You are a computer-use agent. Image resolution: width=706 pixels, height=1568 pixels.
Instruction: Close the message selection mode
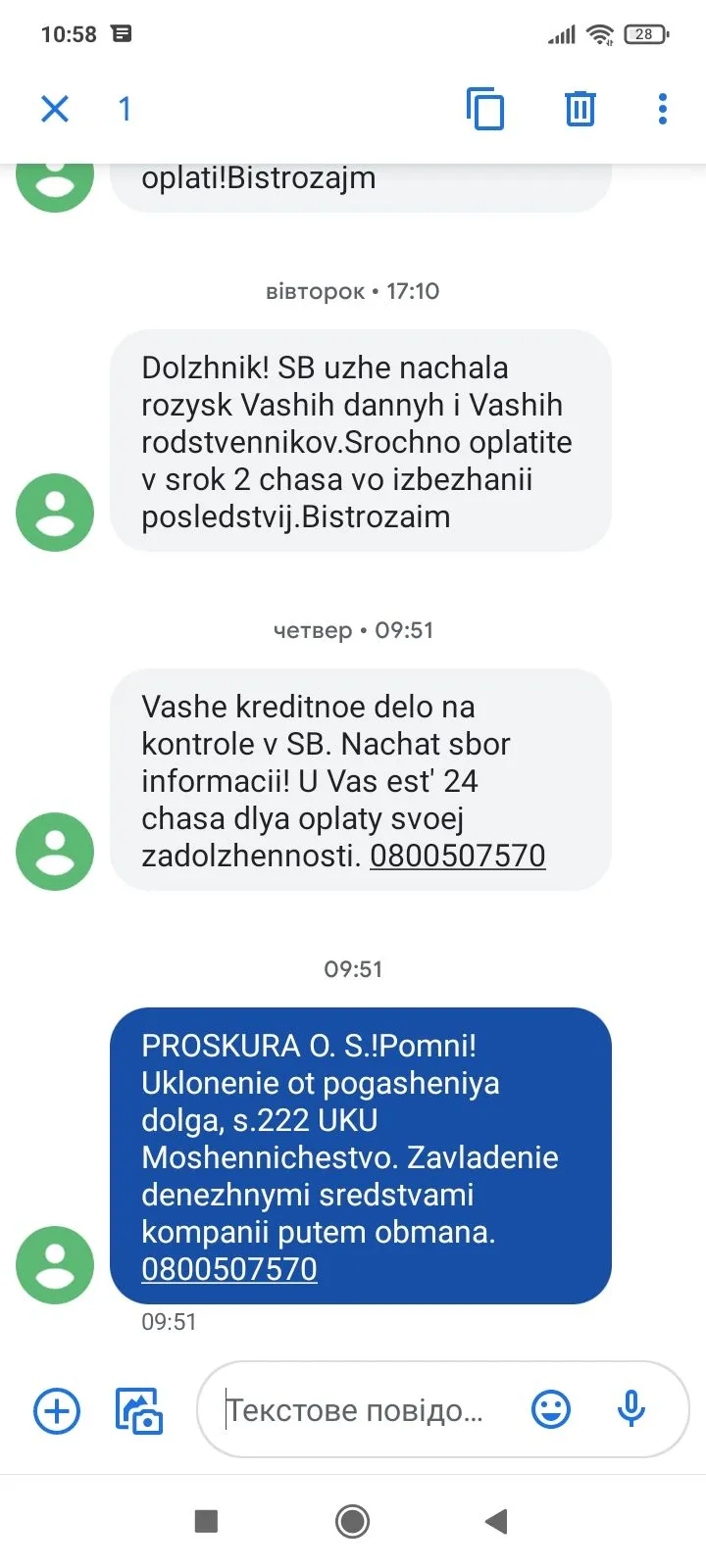55,108
